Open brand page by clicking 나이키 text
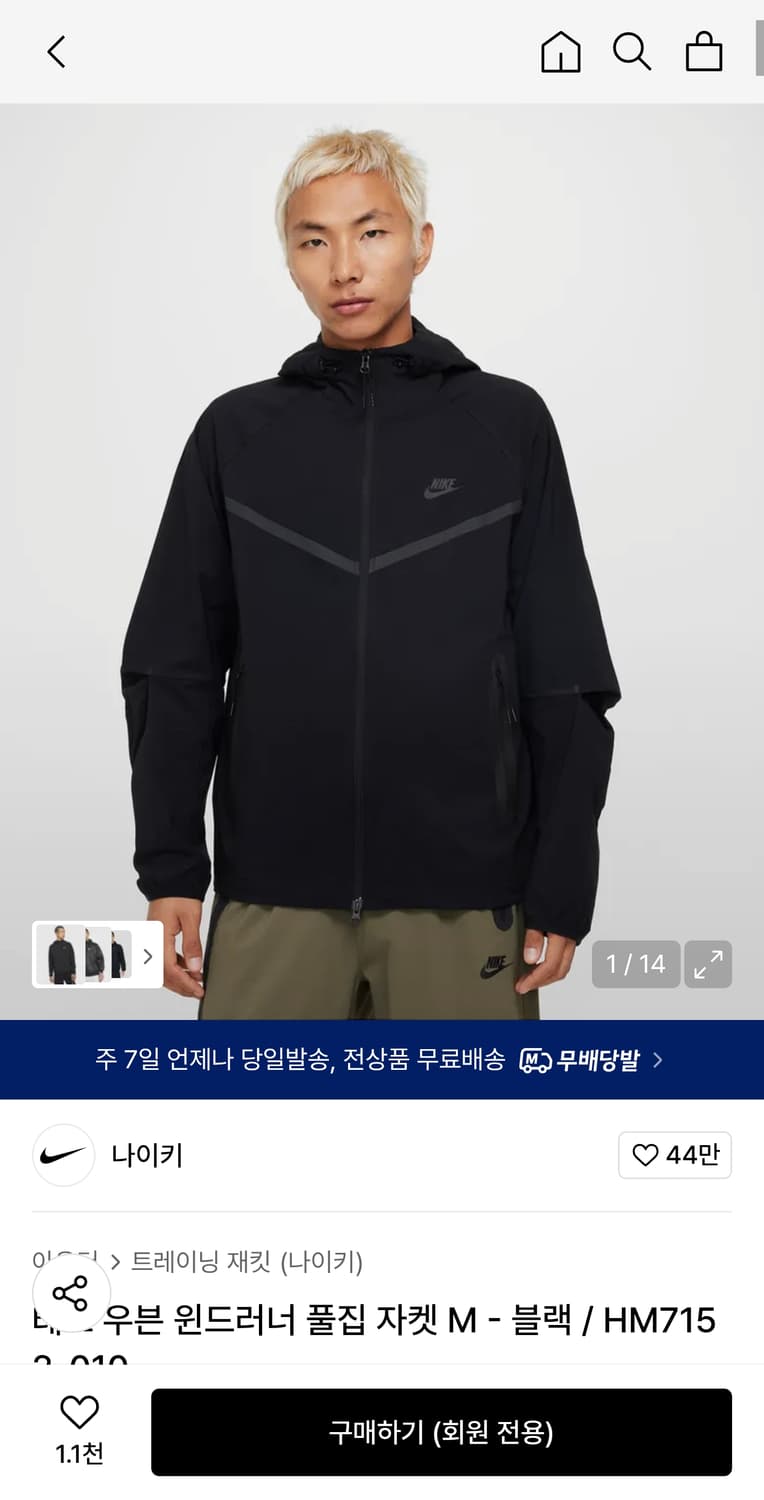This screenshot has height=1500, width=764. (146, 1155)
